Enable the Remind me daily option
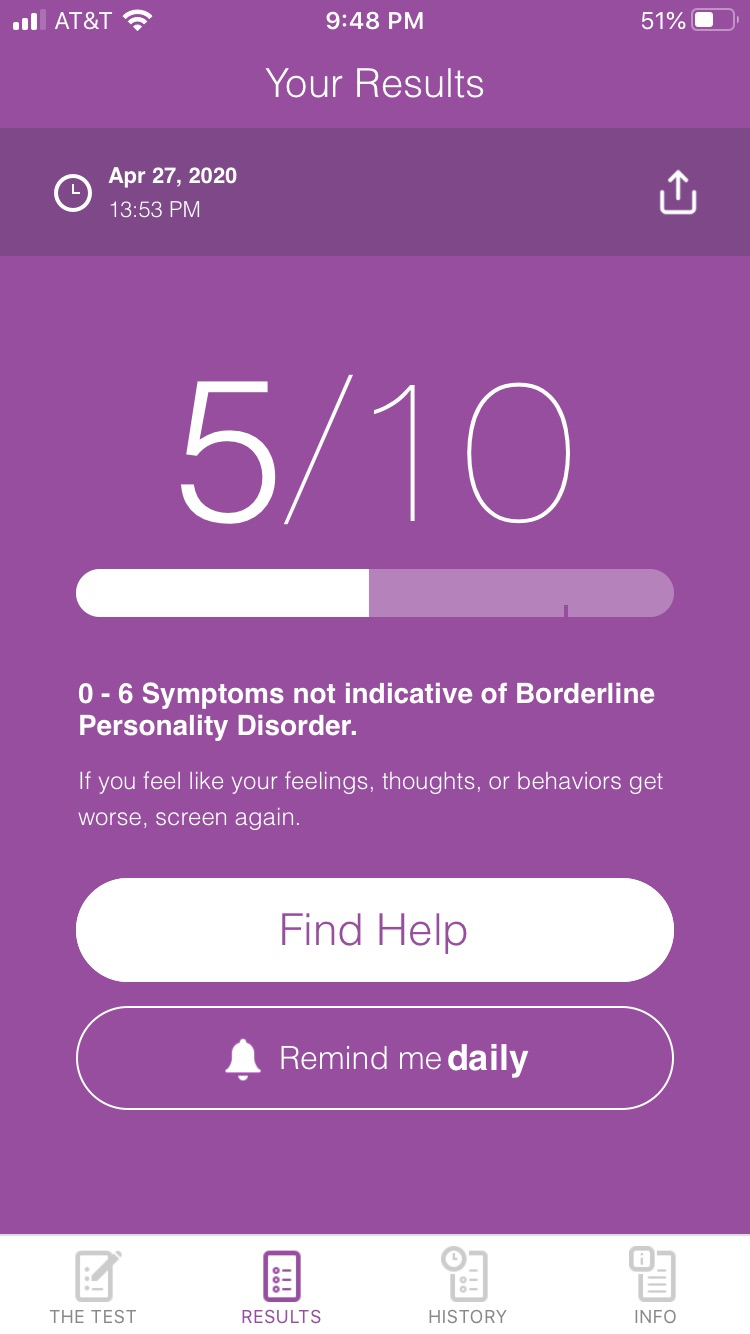 (x=375, y=1058)
